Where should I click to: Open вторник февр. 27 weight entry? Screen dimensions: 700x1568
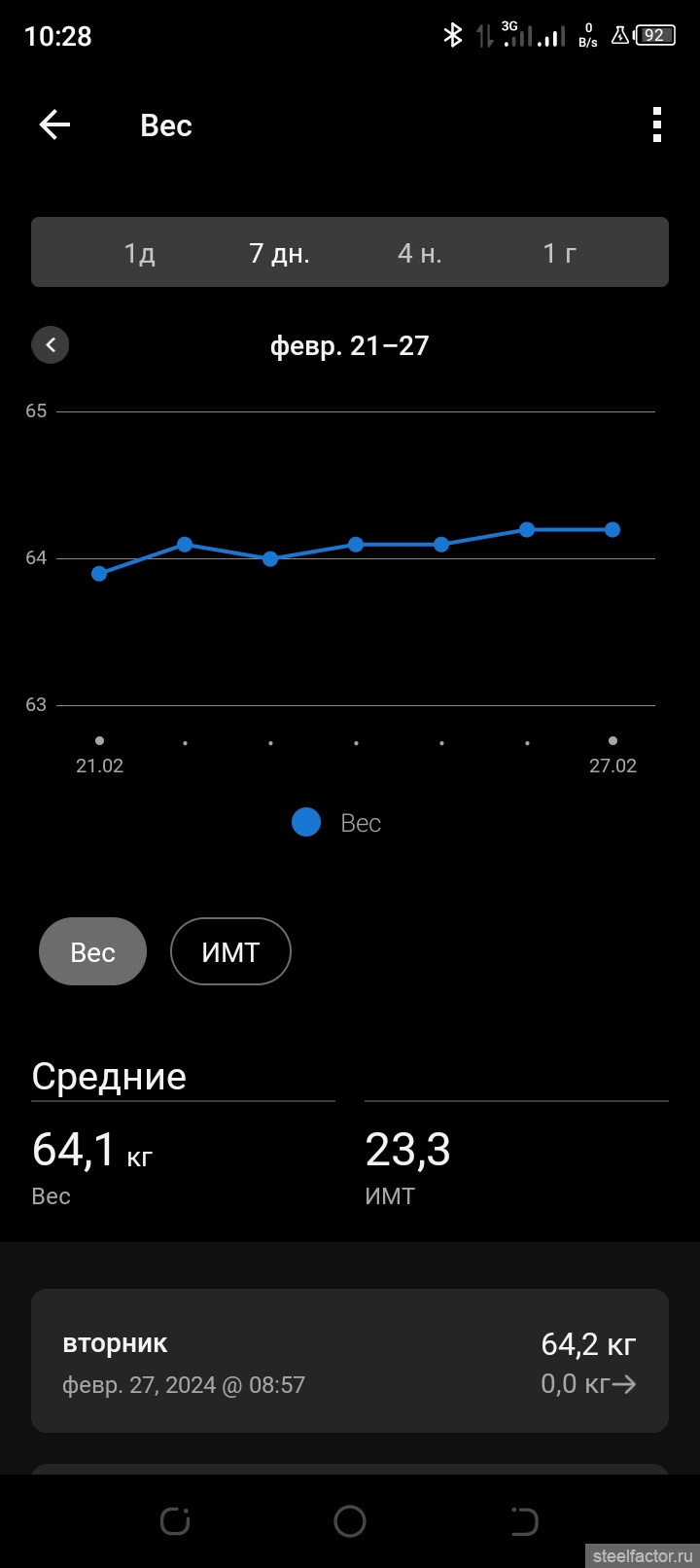pos(350,1362)
